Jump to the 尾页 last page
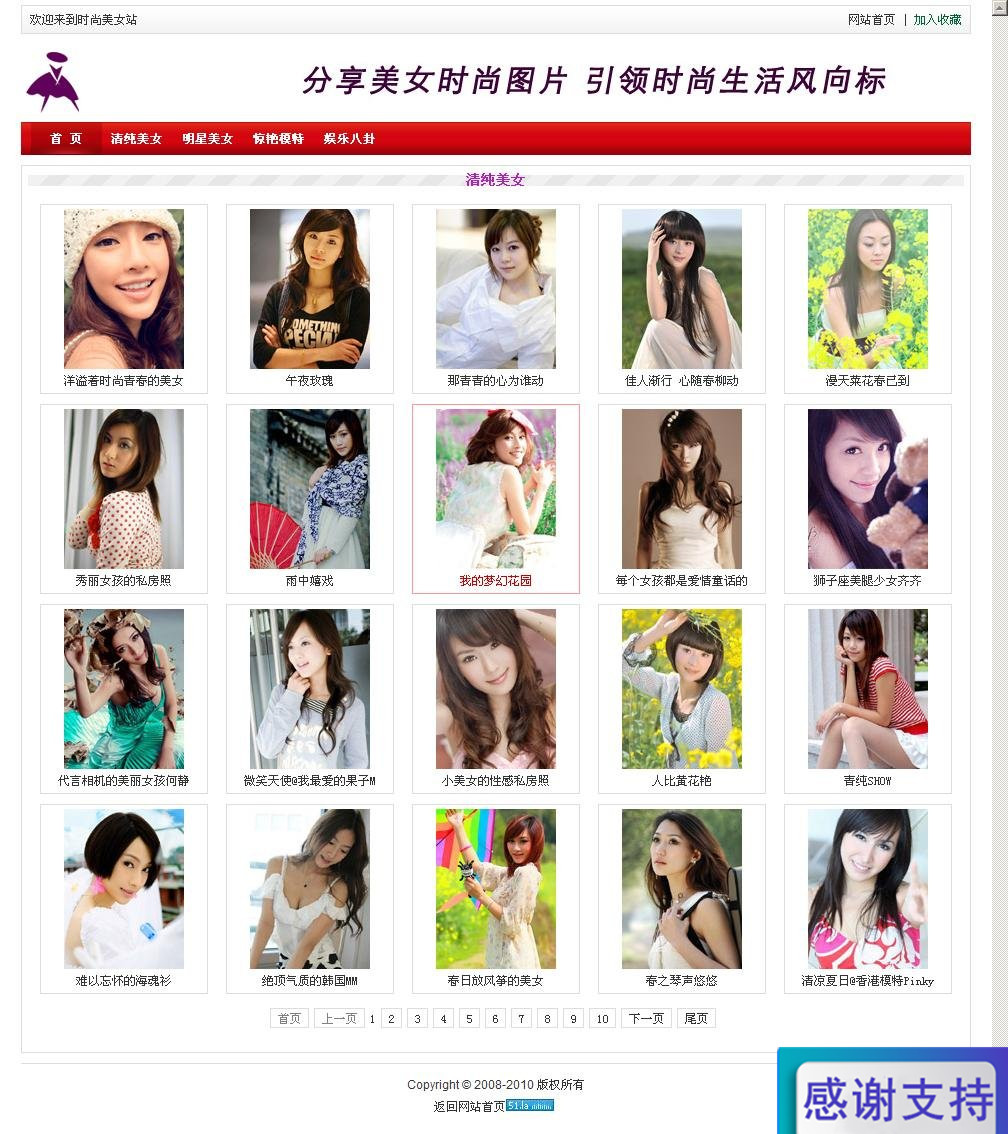 (x=696, y=1019)
